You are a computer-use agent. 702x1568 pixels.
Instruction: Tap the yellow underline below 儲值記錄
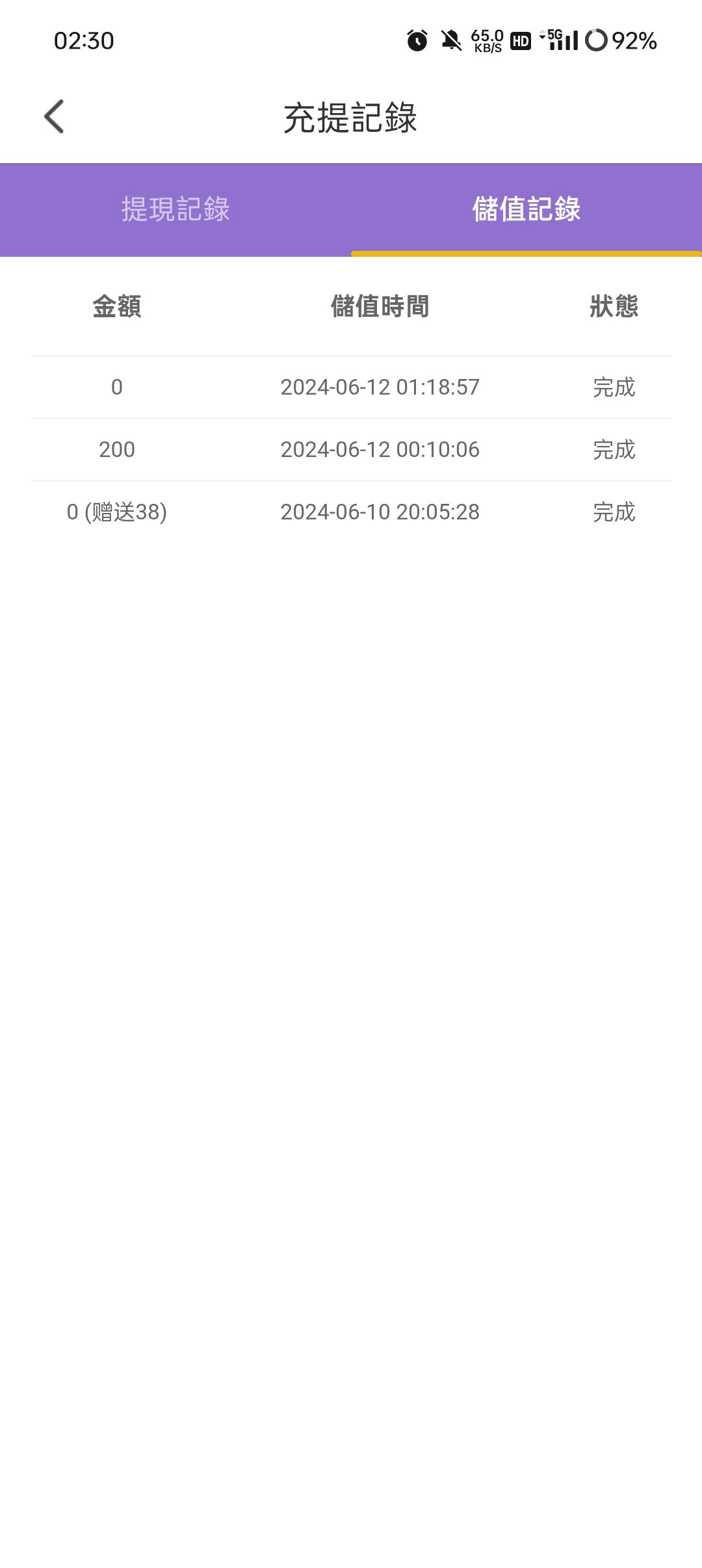[x=525, y=254]
